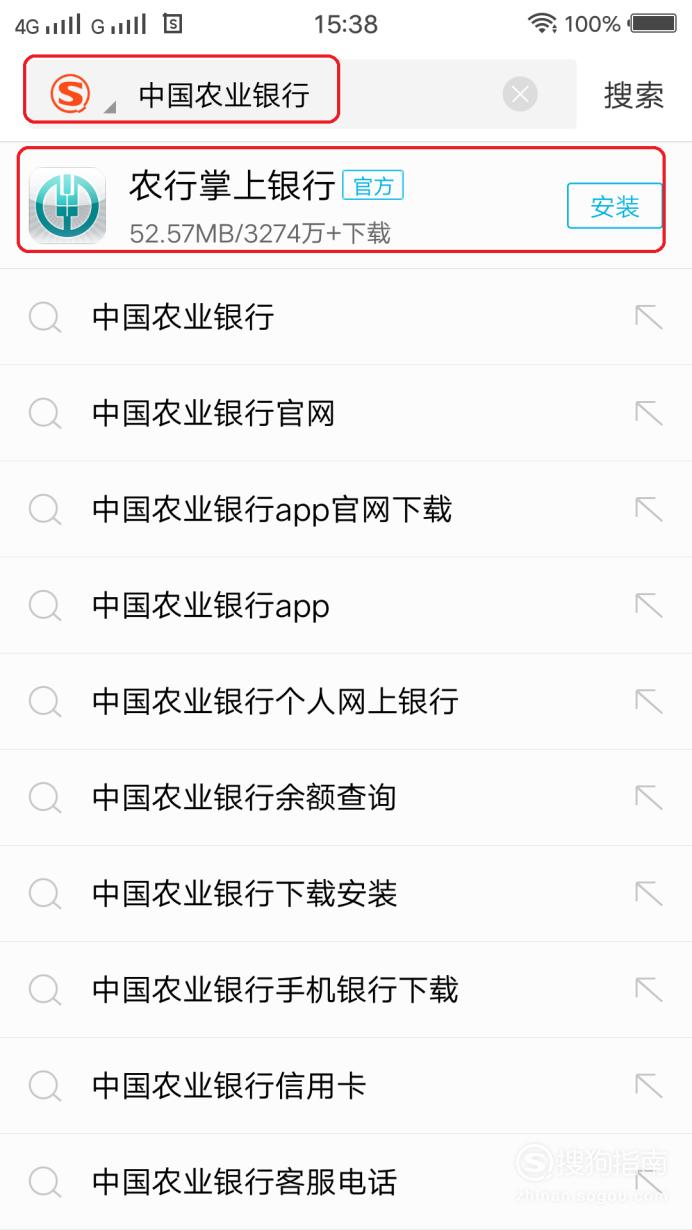Tap the arrow icon beside 中国农业银行 suggestion
The width and height of the screenshot is (692, 1230).
649,317
